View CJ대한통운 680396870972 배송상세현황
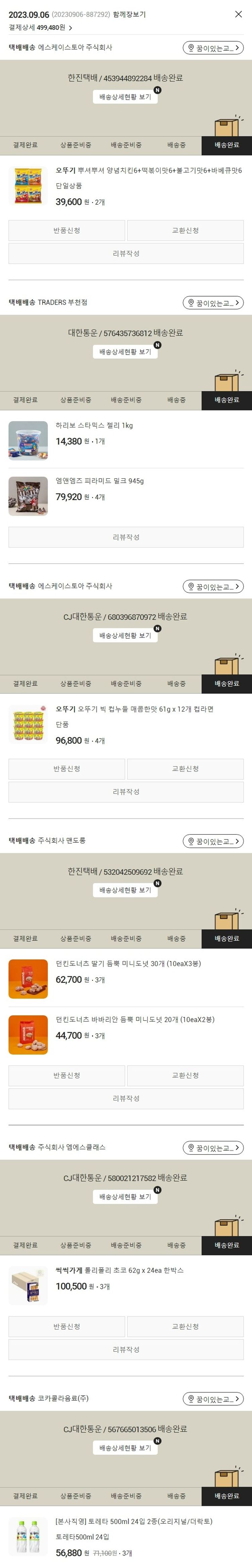 click(125, 635)
